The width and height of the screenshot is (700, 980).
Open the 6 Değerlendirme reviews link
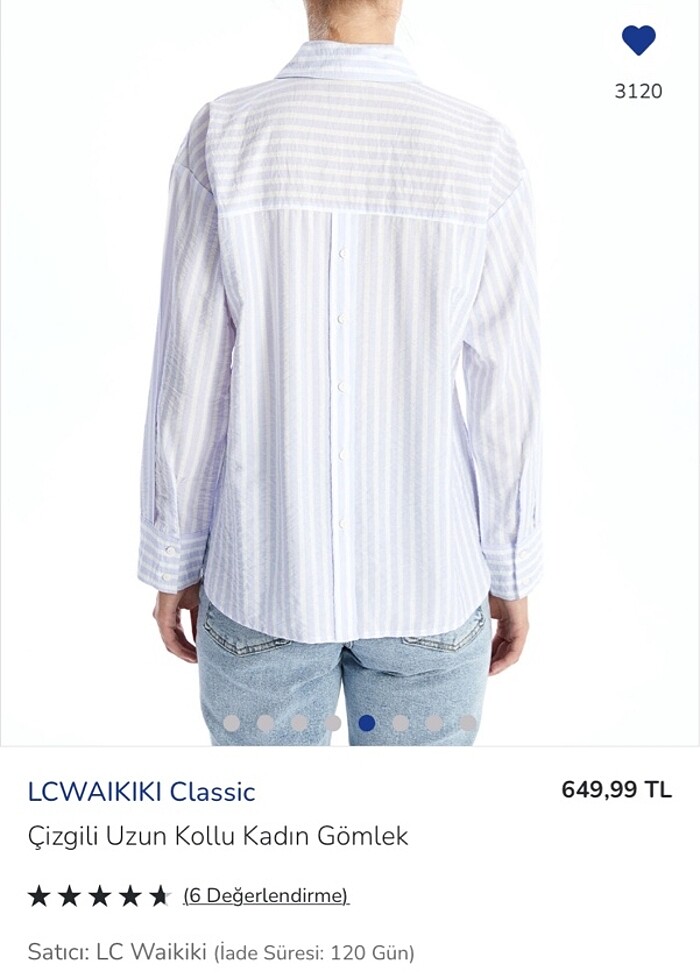point(266,895)
